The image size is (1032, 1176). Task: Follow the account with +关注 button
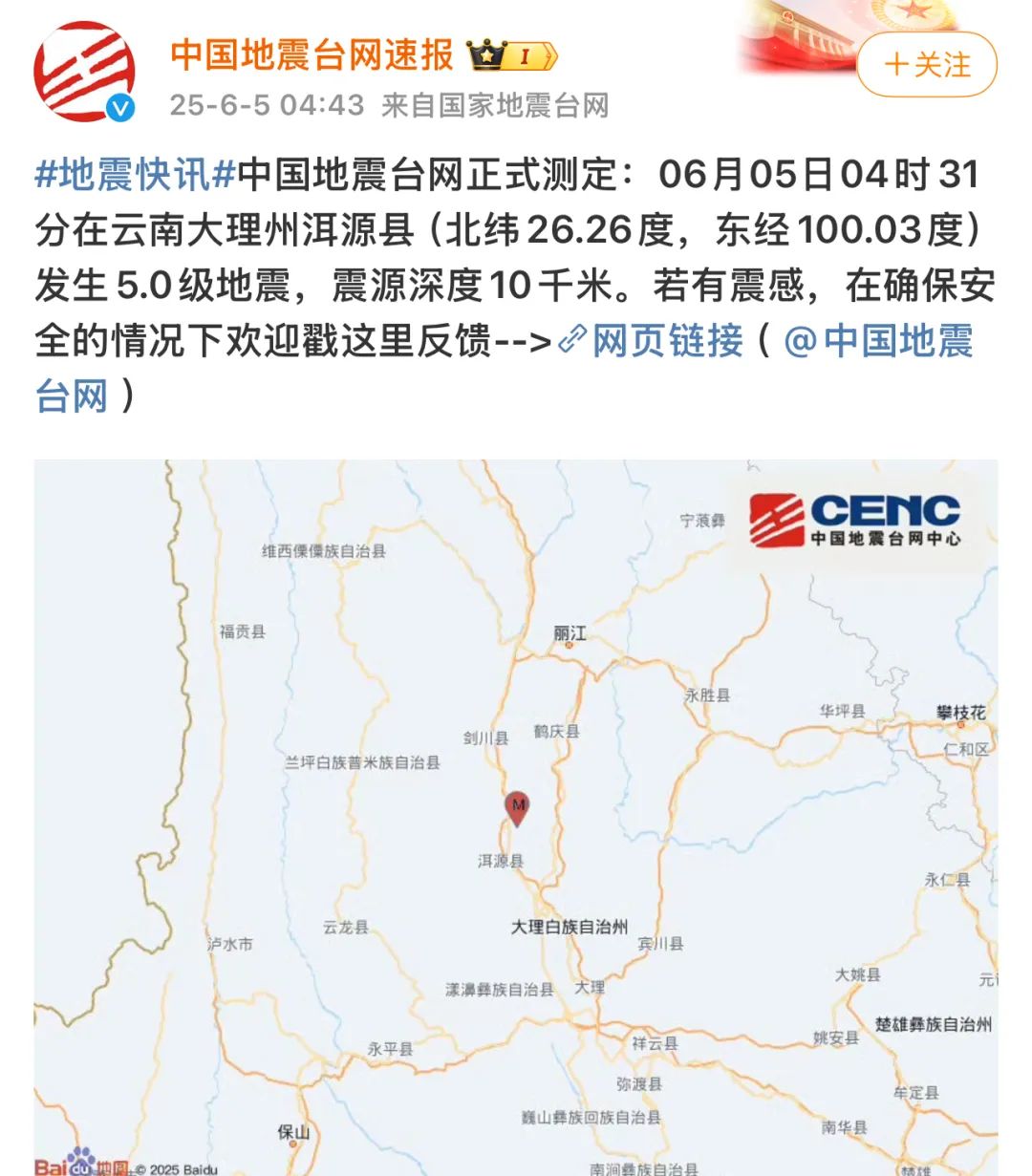point(926,65)
